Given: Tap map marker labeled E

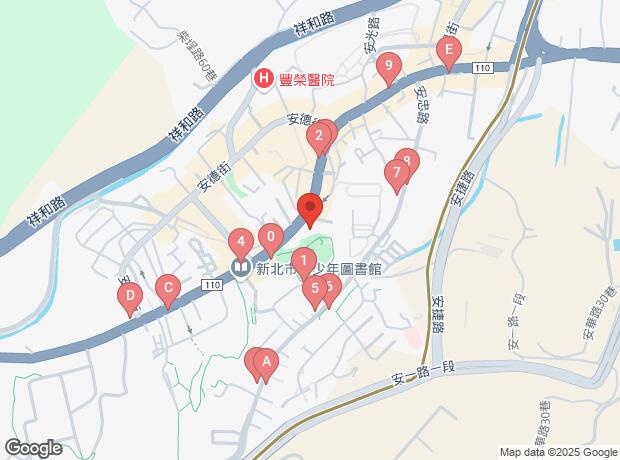Looking at the screenshot, I should click(449, 51).
